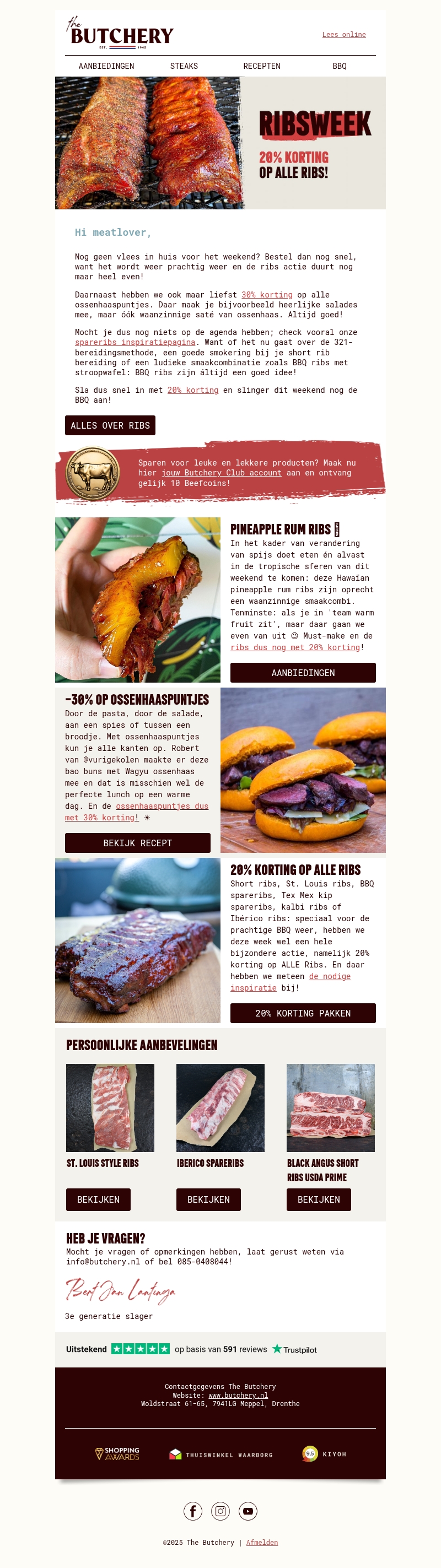Screen dimensions: 441x1568
Task: Follow the spareribs inspiratiepagina link
Action: pyautogui.click(x=135, y=342)
